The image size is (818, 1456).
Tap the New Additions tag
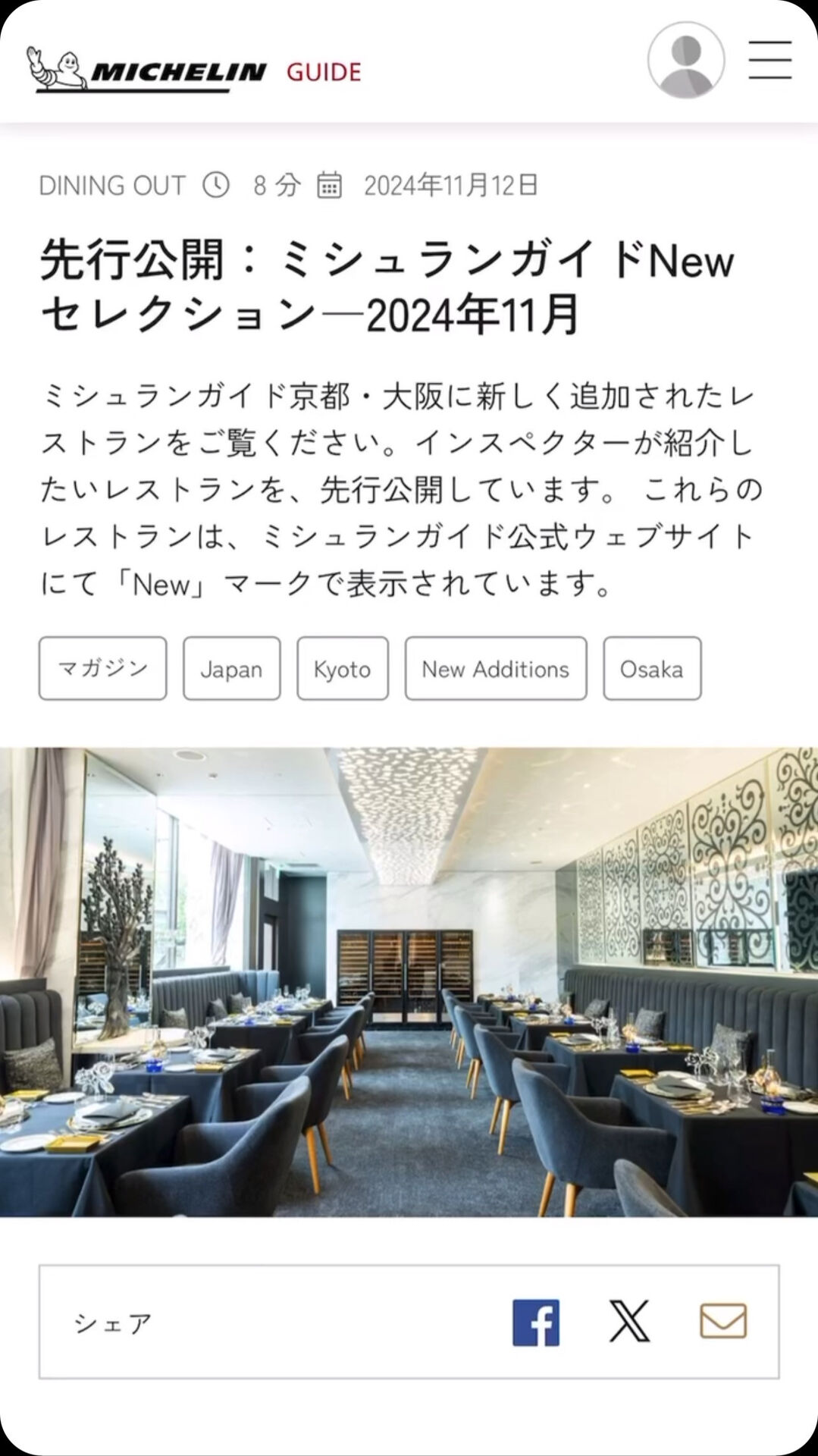click(495, 668)
